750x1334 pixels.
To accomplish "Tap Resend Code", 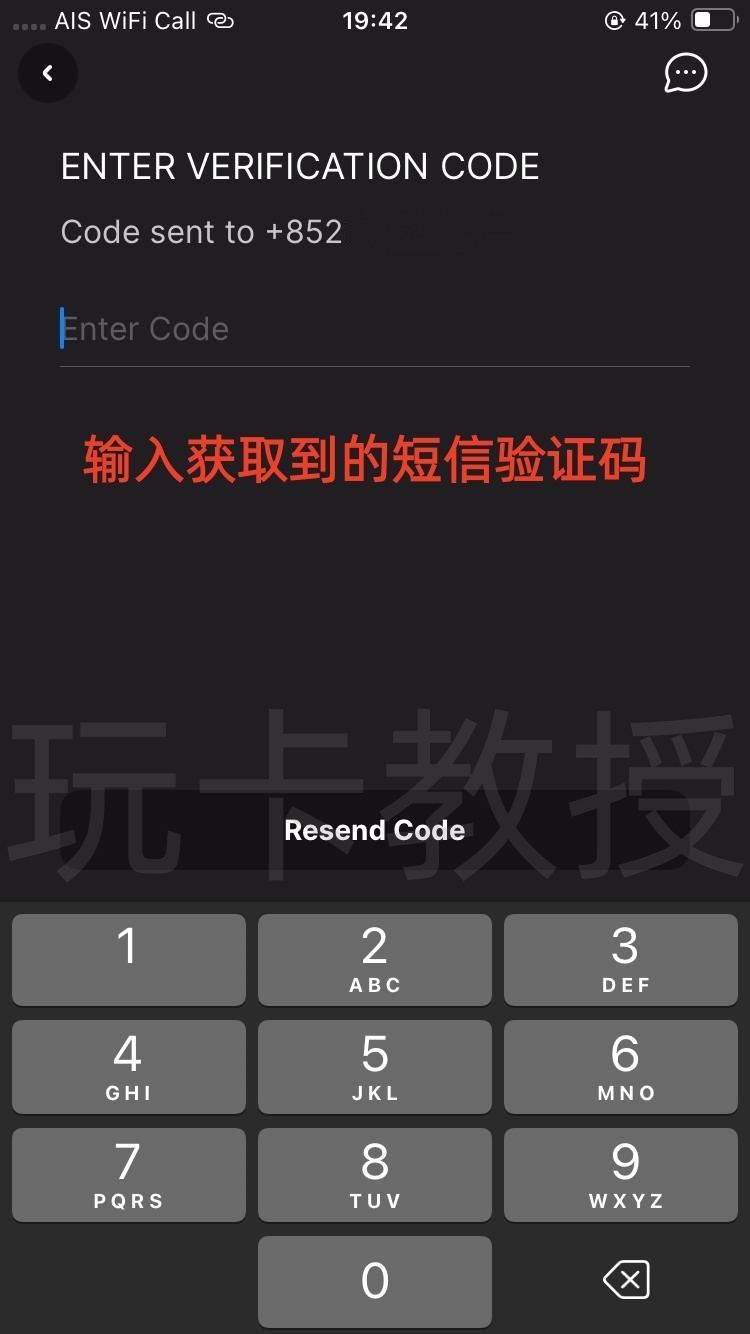I will point(374,830).
